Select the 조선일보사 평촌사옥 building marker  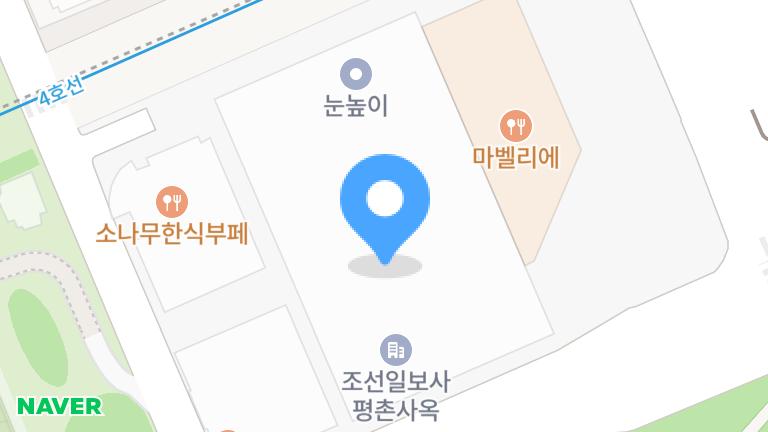396,349
